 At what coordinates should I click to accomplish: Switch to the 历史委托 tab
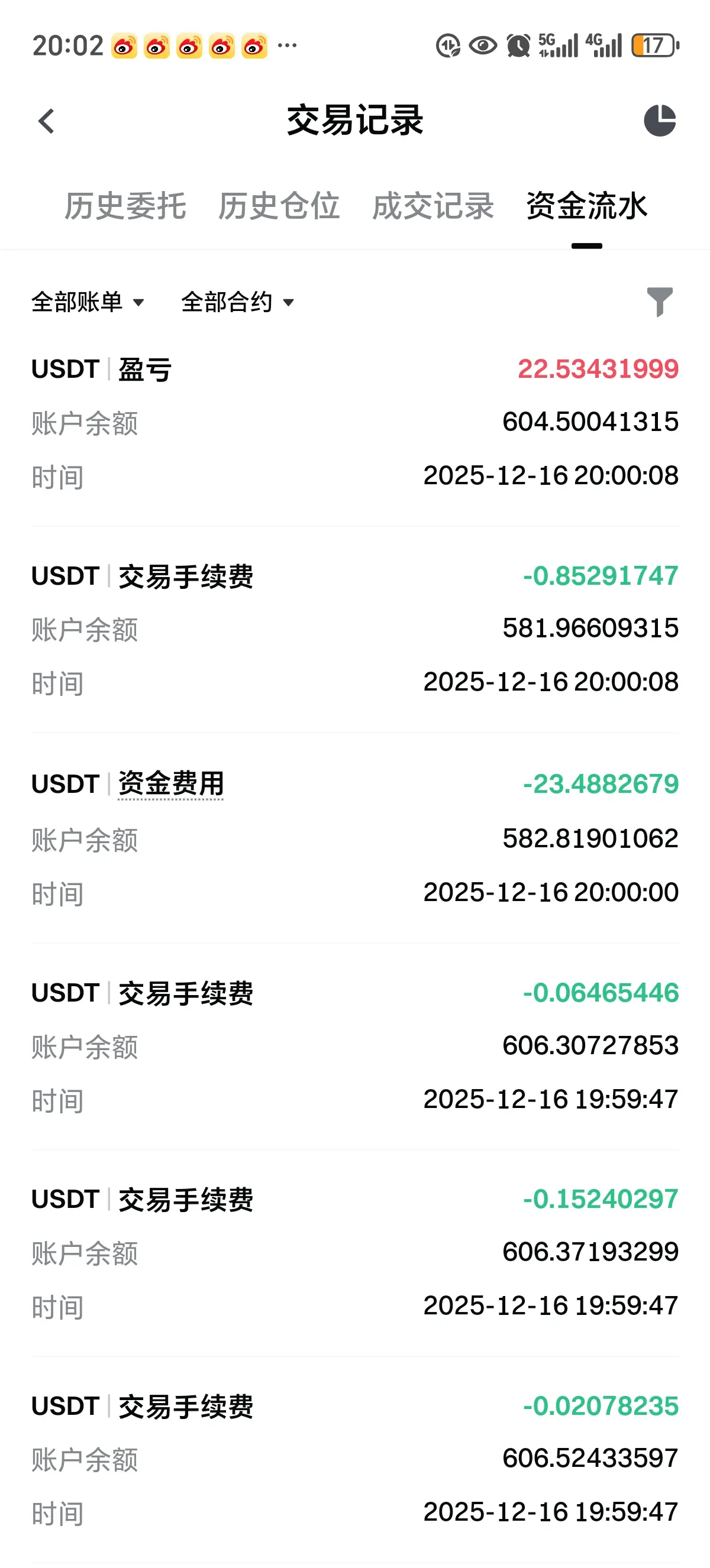125,206
